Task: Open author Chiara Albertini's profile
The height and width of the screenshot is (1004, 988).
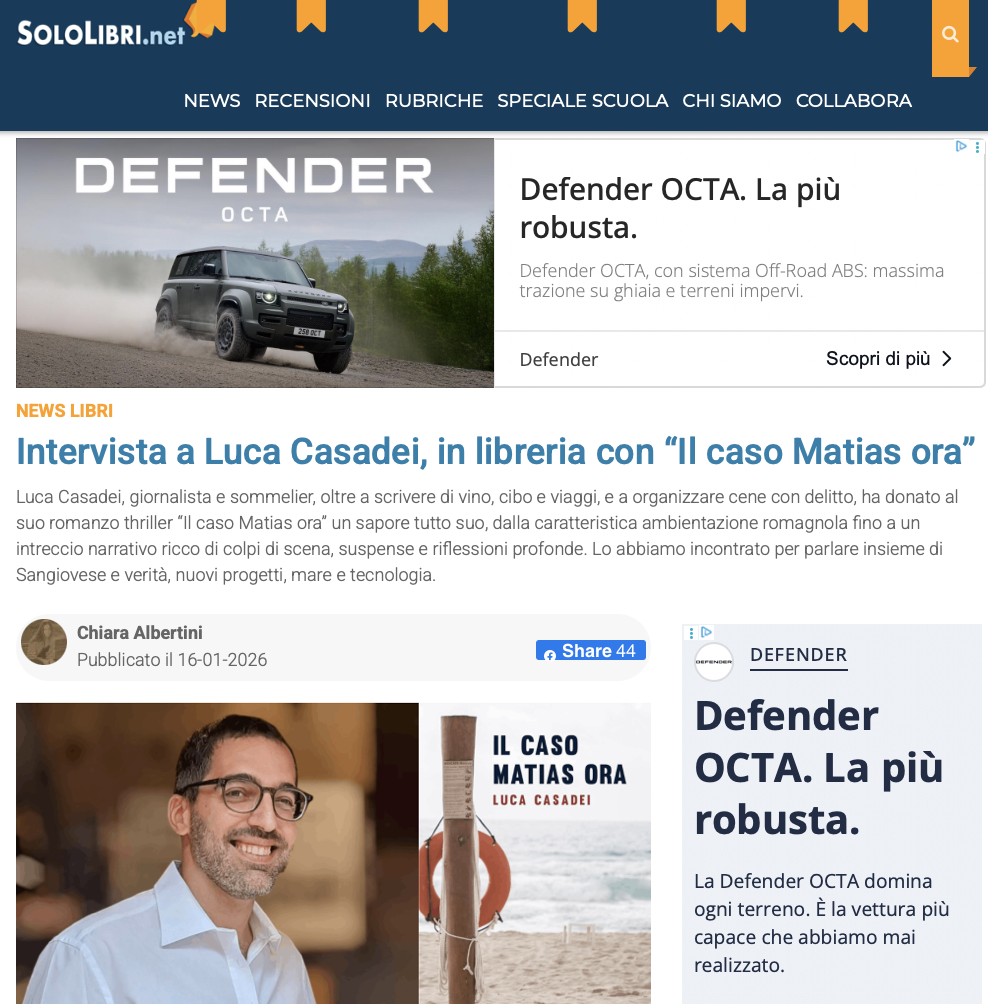Action: pos(139,632)
